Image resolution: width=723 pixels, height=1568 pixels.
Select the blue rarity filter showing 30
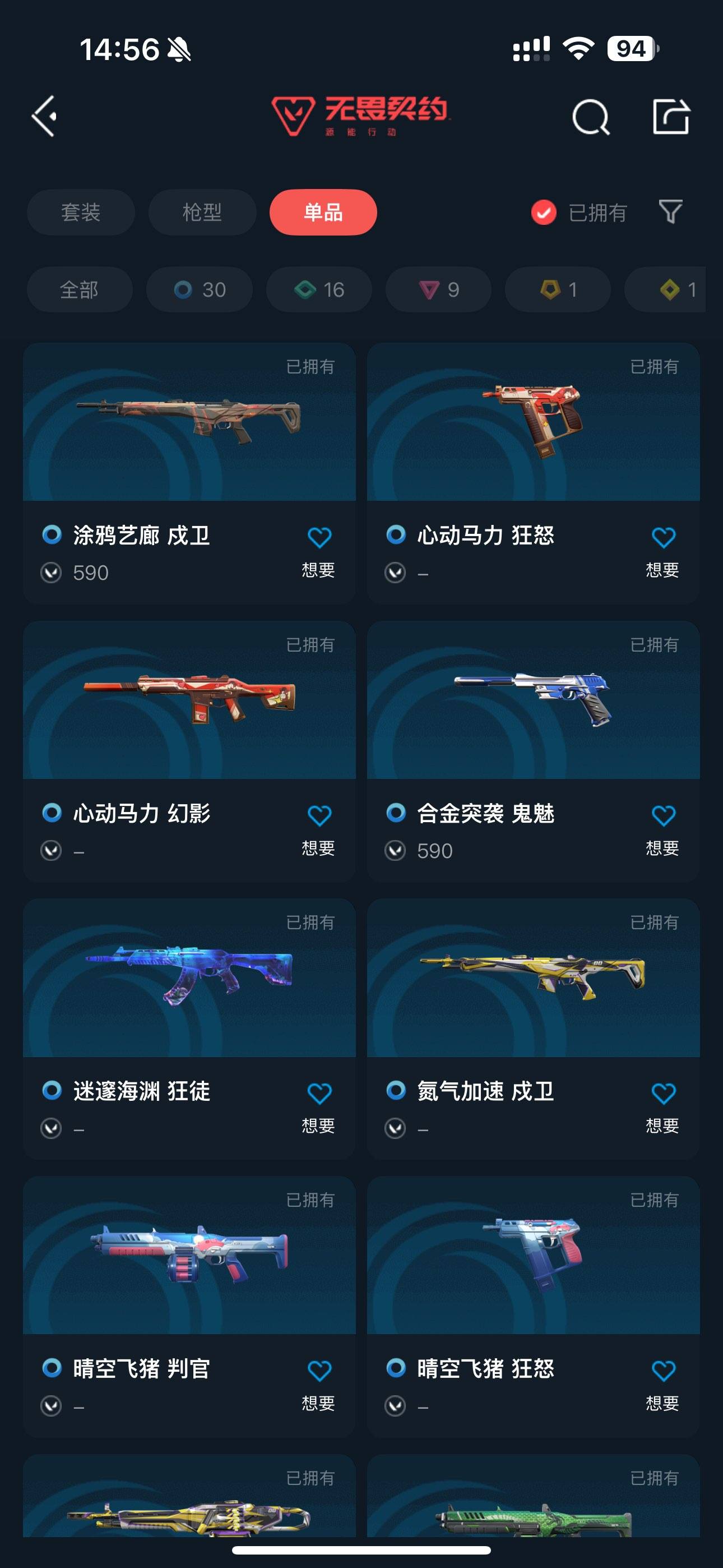click(x=198, y=290)
